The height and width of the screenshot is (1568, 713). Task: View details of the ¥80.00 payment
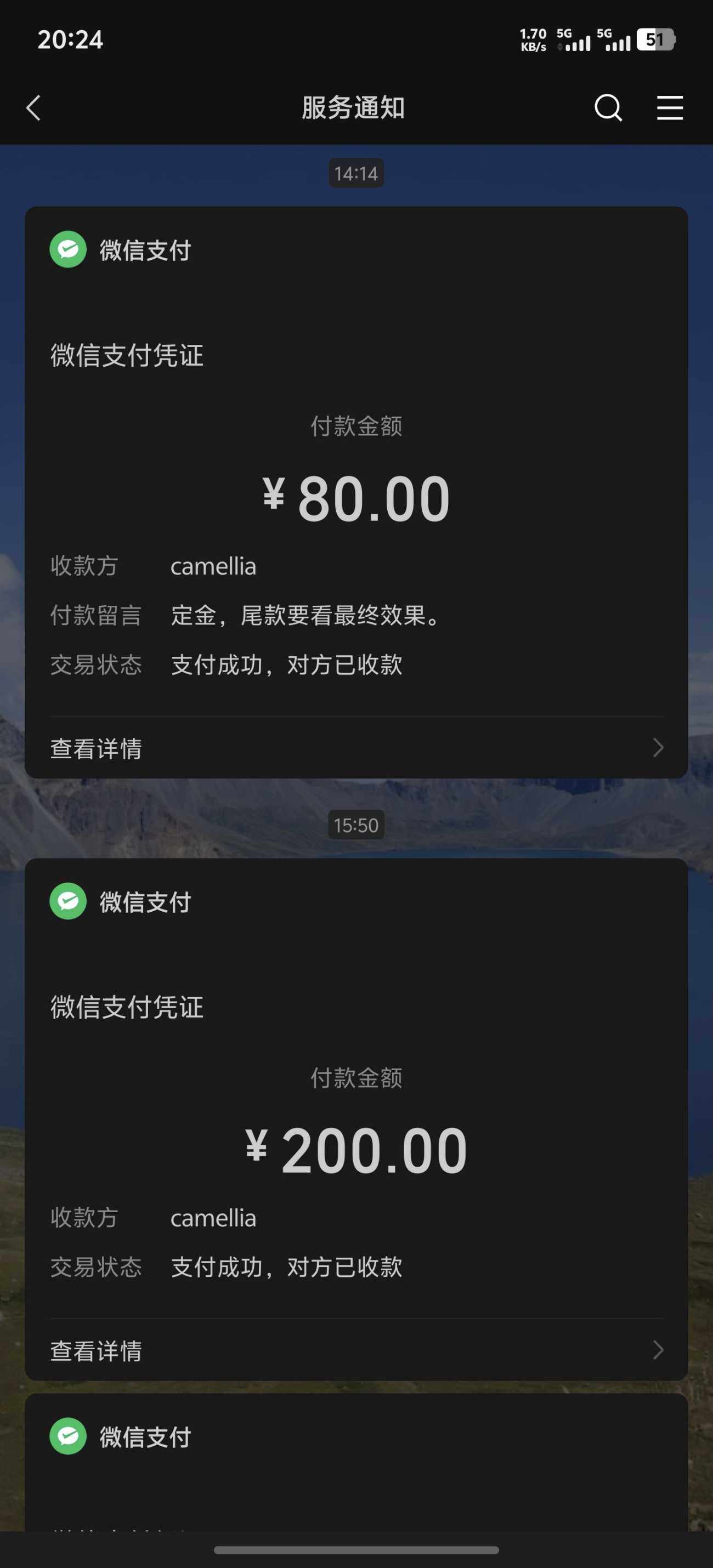click(356, 748)
